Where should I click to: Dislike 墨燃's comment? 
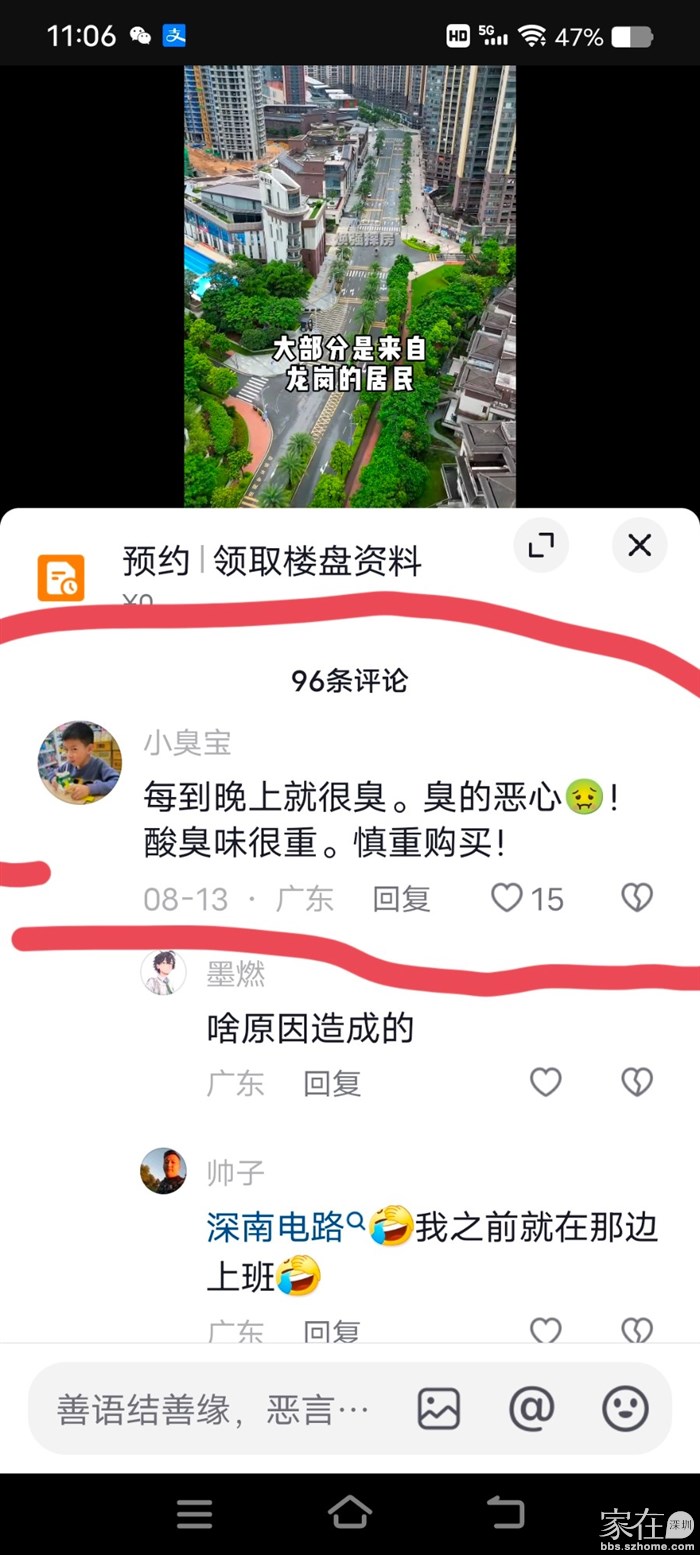(x=637, y=1082)
